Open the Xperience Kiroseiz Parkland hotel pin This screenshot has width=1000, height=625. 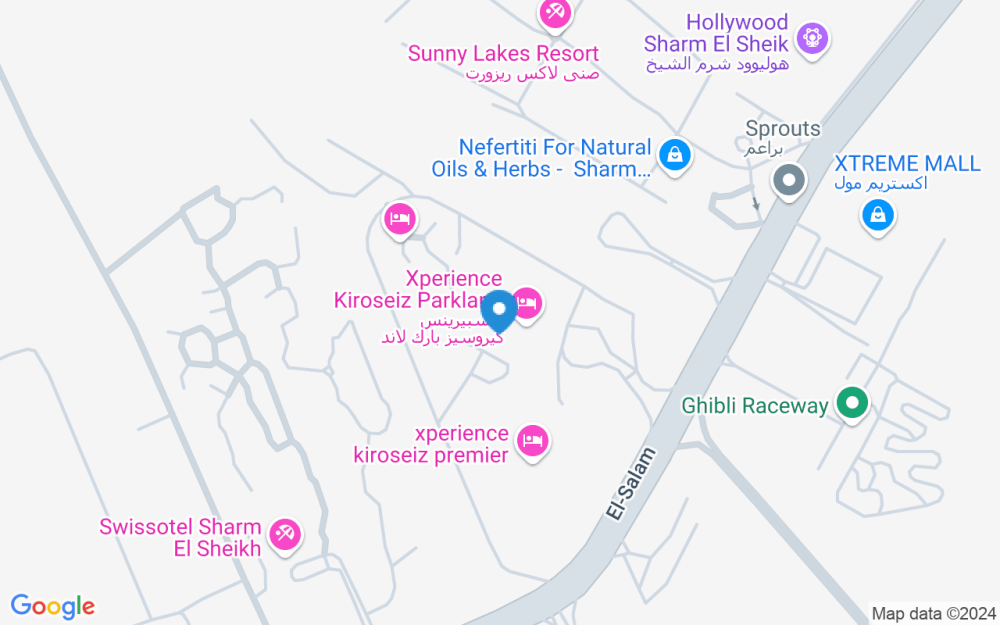(x=527, y=305)
